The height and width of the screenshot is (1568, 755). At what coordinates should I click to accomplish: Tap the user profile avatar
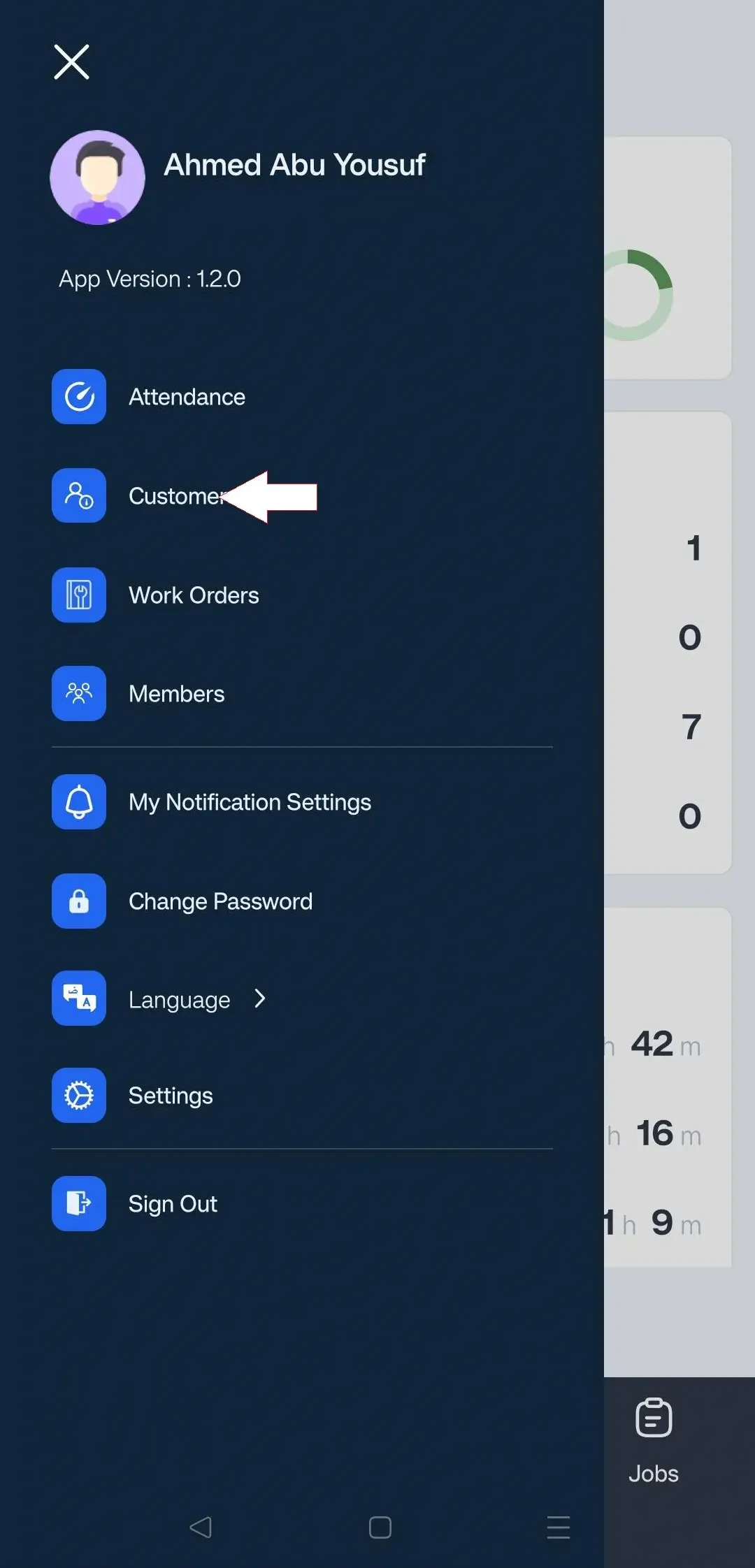[x=97, y=177]
